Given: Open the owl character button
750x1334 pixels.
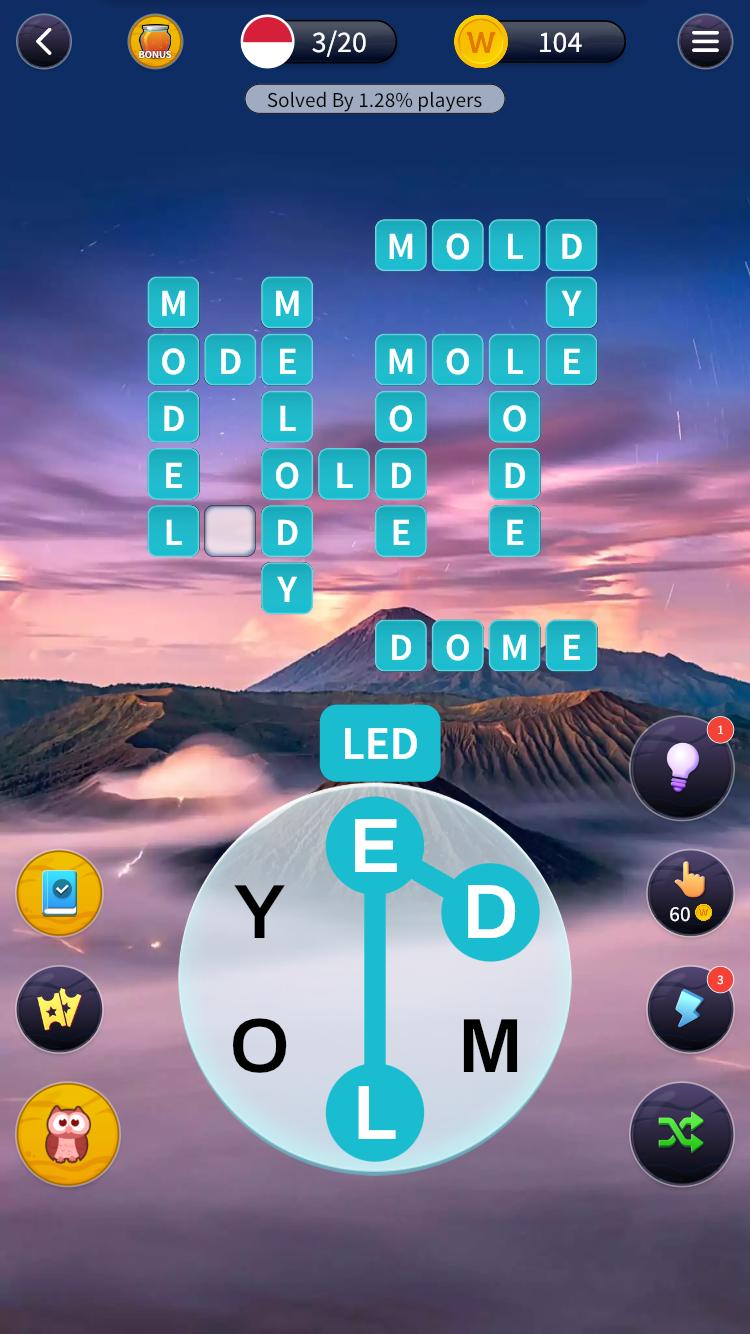Looking at the screenshot, I should pyautogui.click(x=68, y=1134).
